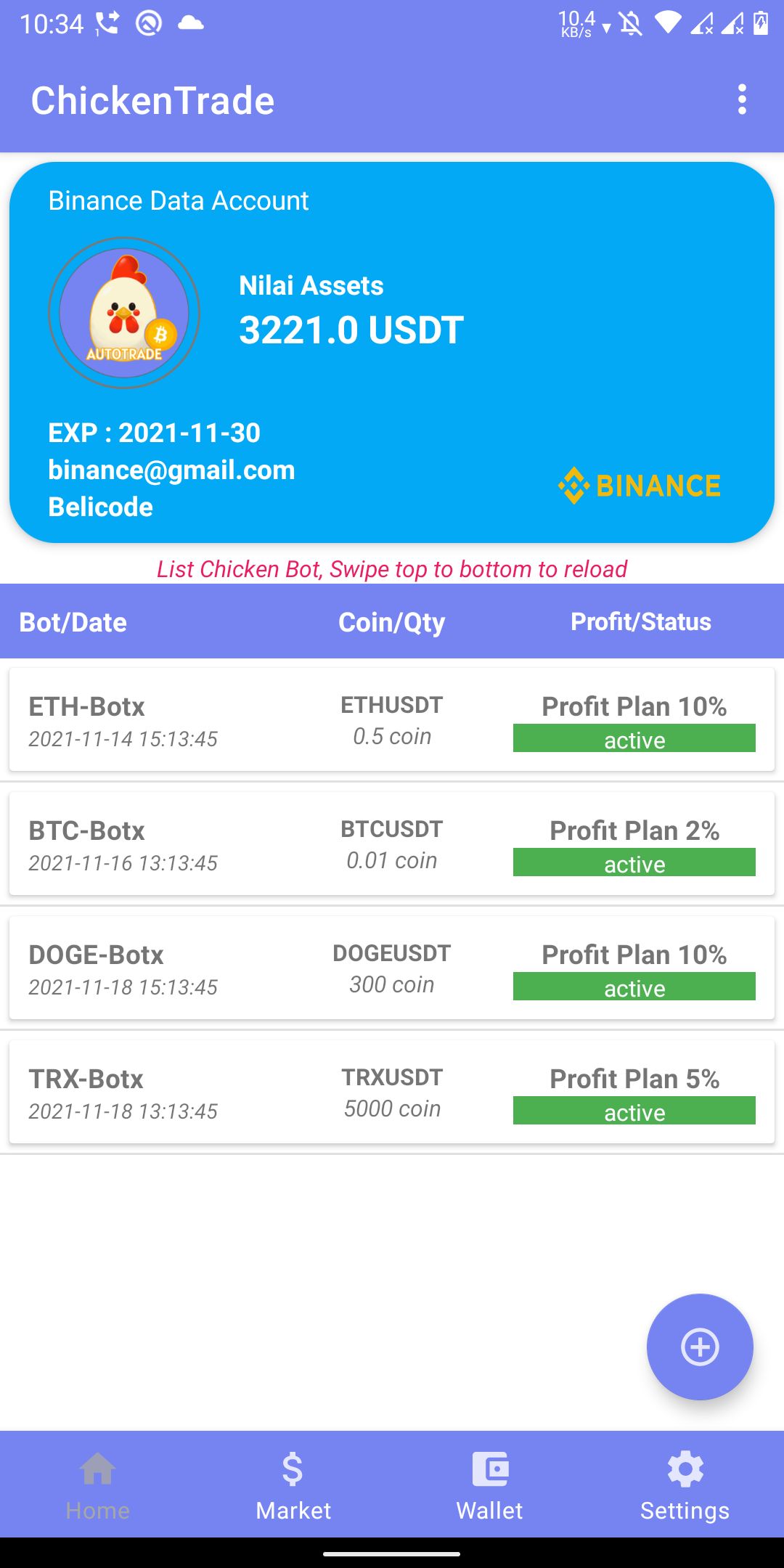Open the overflow menu in the app bar
Image resolution: width=784 pixels, height=1568 pixels.
click(742, 99)
